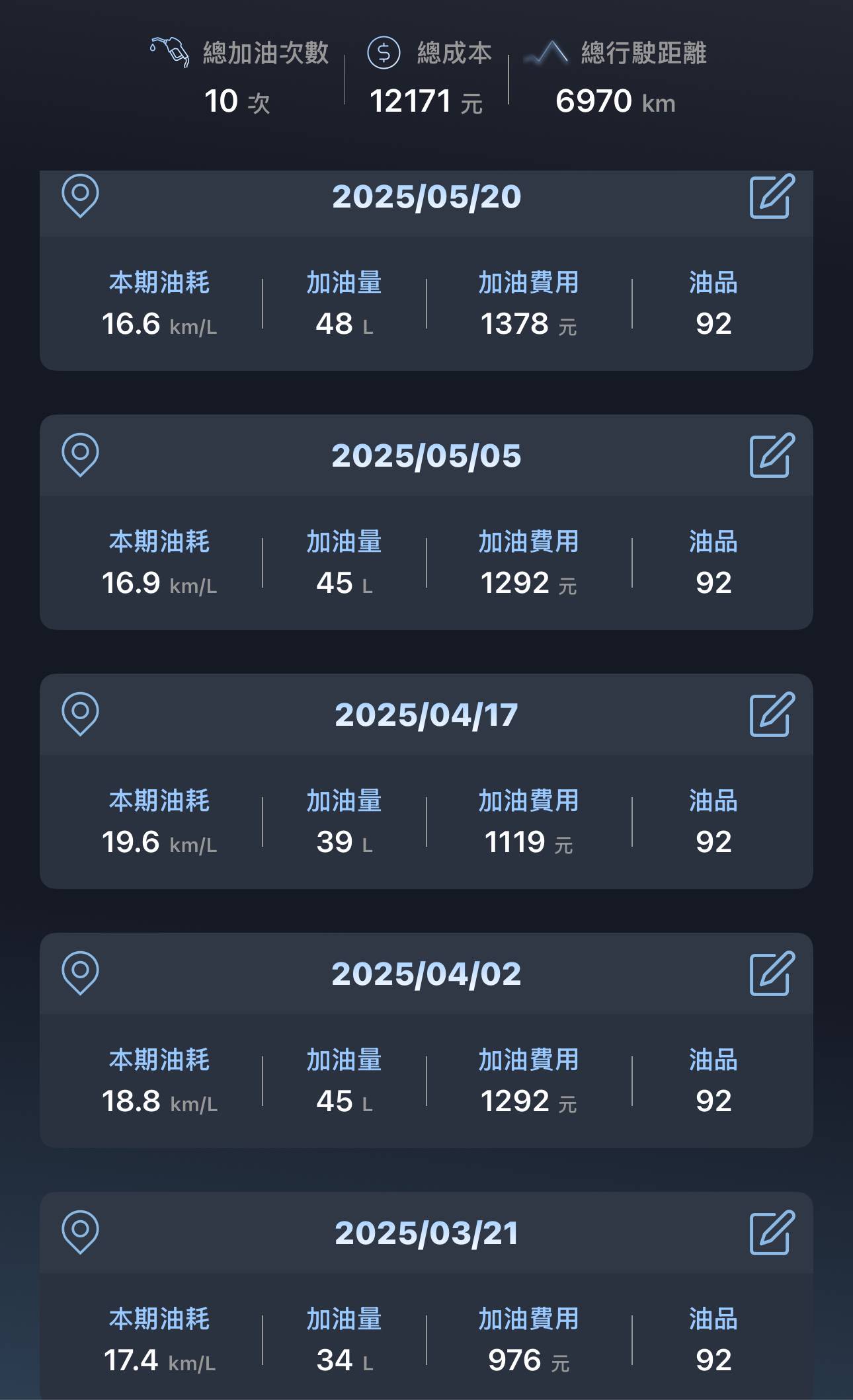Edit the 2025/05/20 refuel record
This screenshot has width=853, height=1400.
(772, 196)
